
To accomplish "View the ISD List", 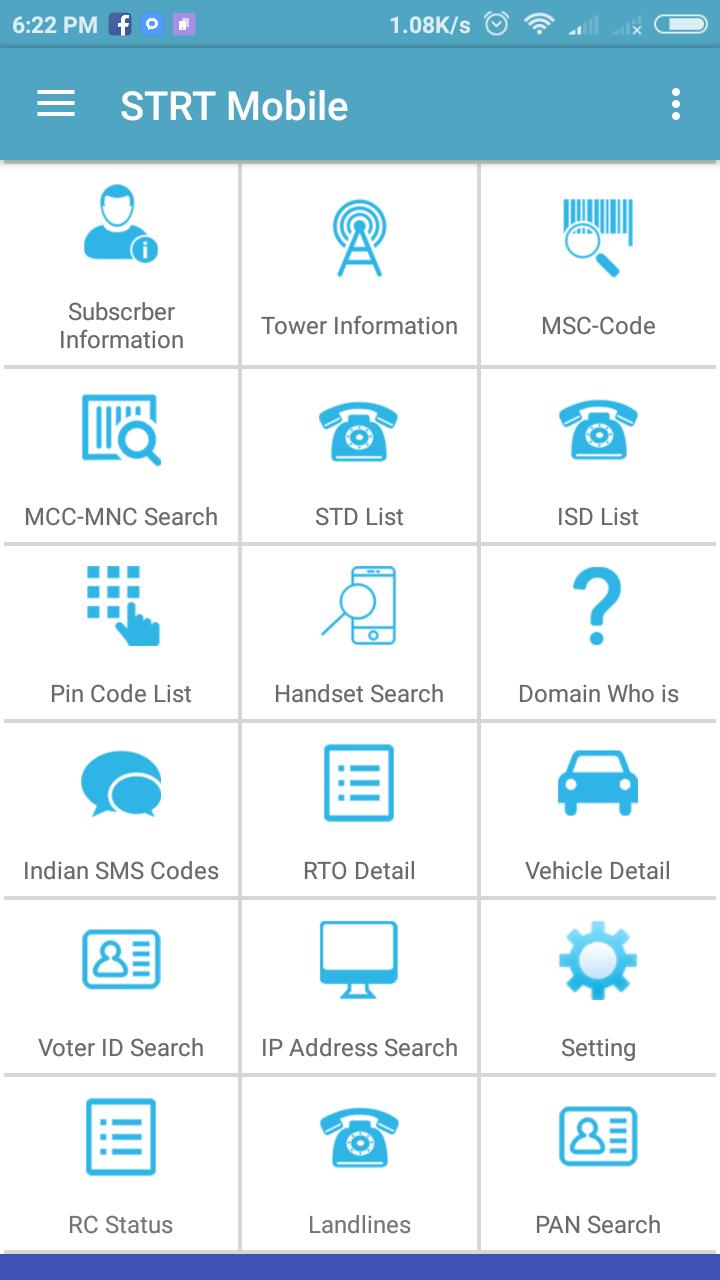I will [x=598, y=456].
